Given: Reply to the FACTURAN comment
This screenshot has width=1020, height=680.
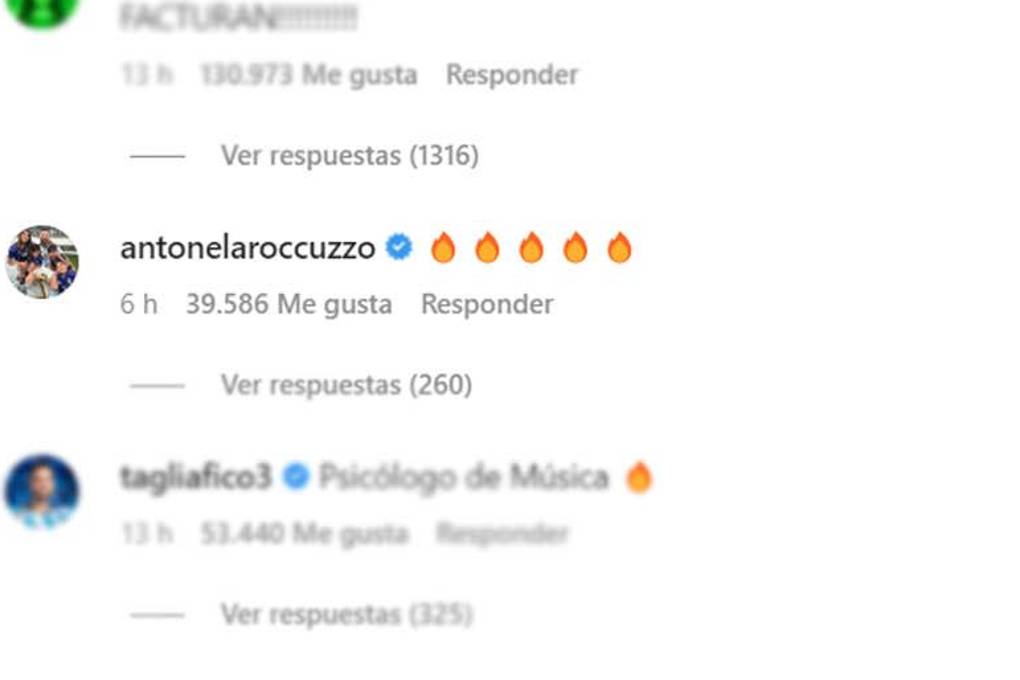Looking at the screenshot, I should pos(512,75).
